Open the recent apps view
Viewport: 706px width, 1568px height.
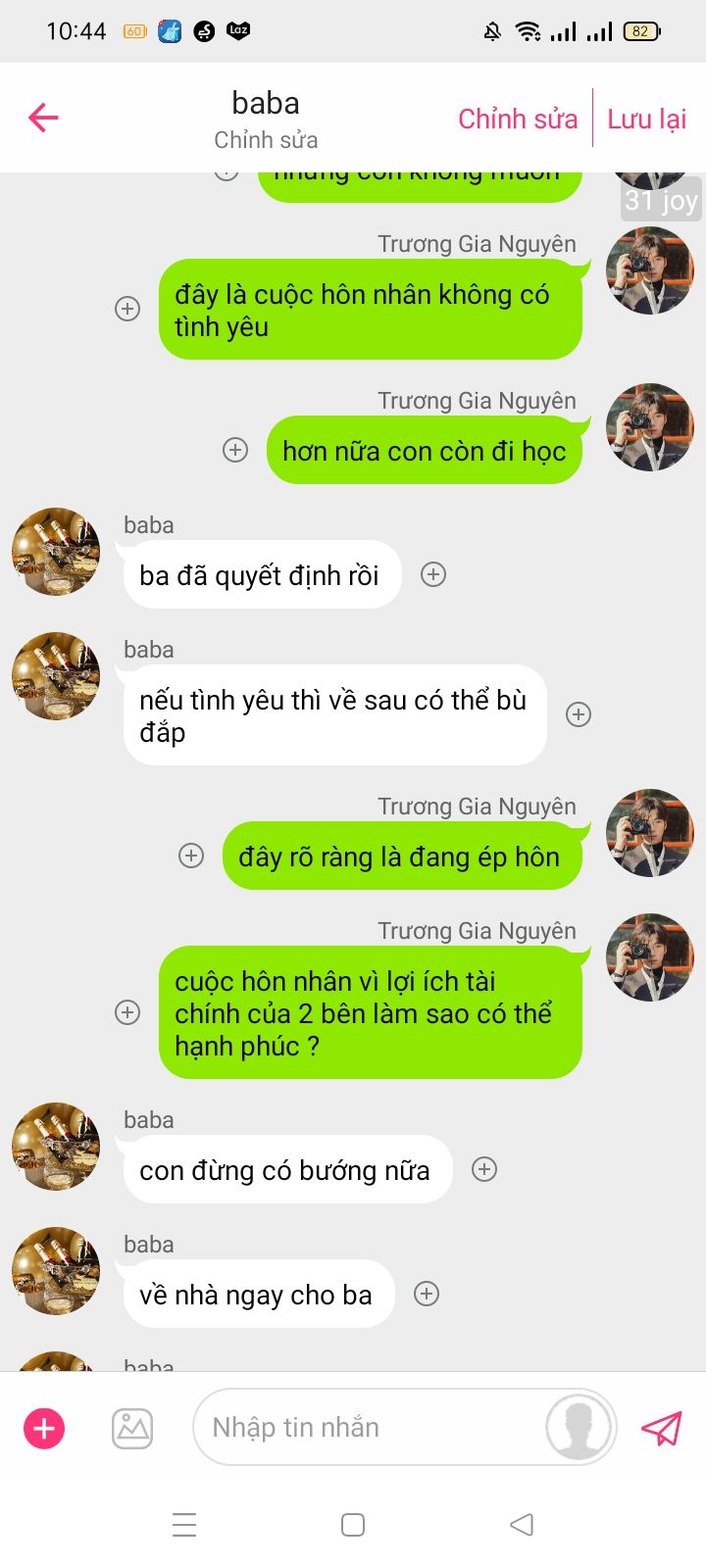pos(184,1525)
